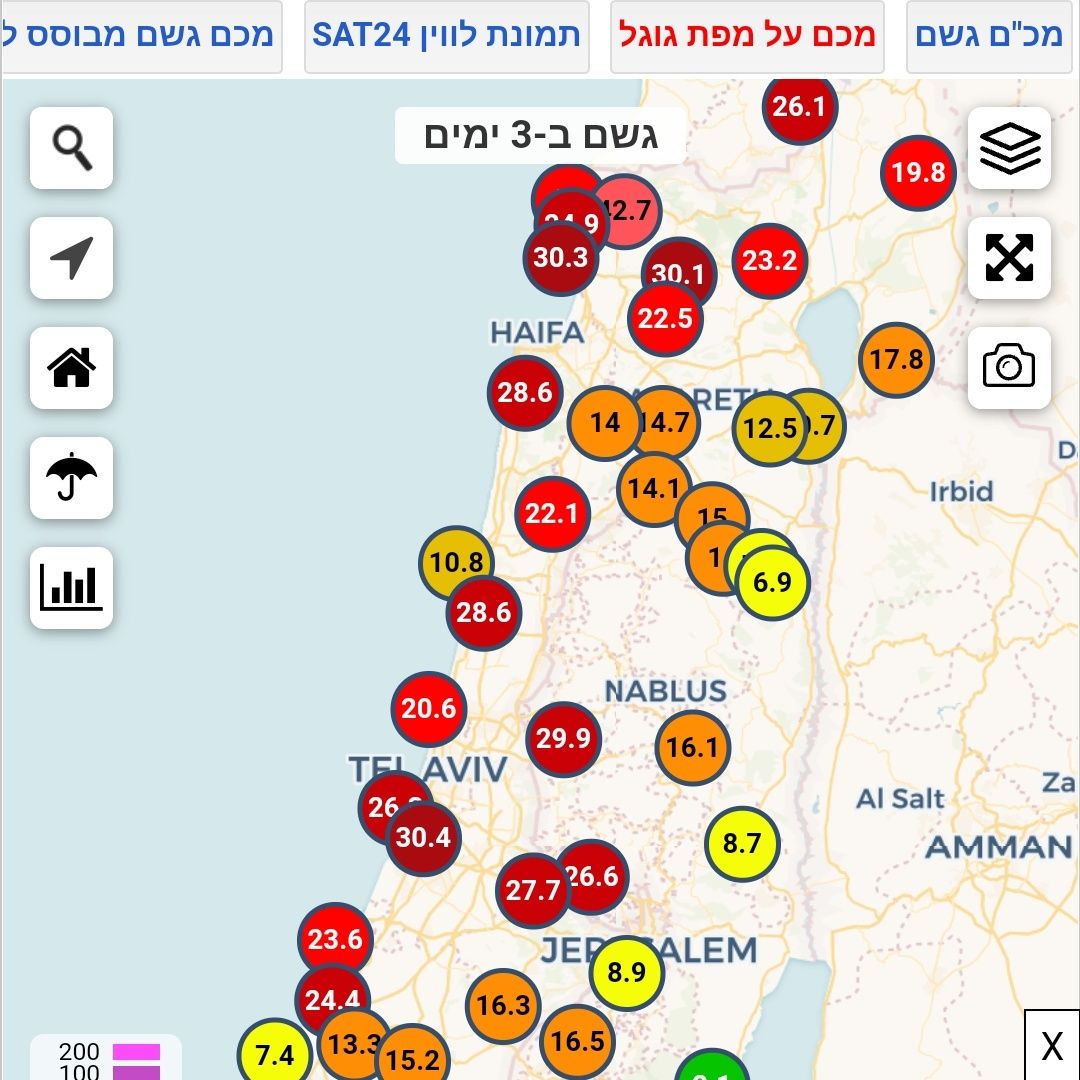The width and height of the screenshot is (1080, 1080).
Task: Switch to the מכם גשם מבוסס tab
Action: point(140,36)
